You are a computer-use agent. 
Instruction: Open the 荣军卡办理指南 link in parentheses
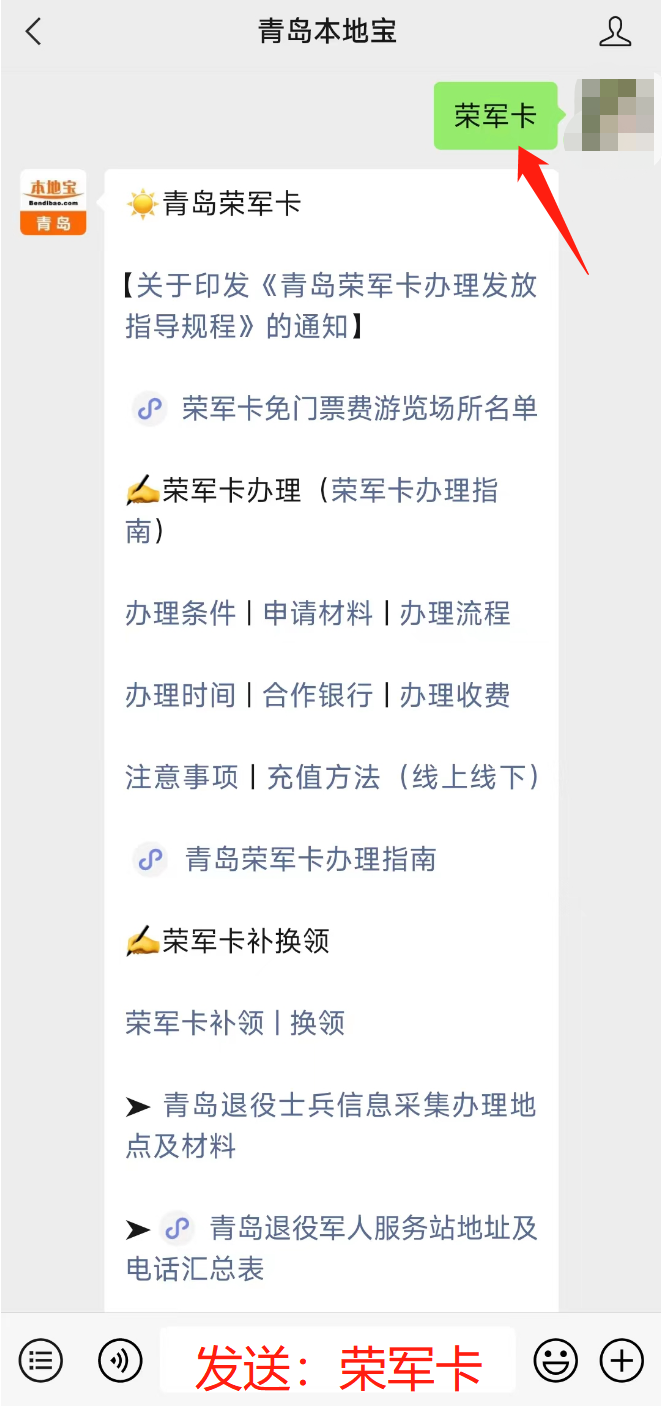(x=311, y=510)
